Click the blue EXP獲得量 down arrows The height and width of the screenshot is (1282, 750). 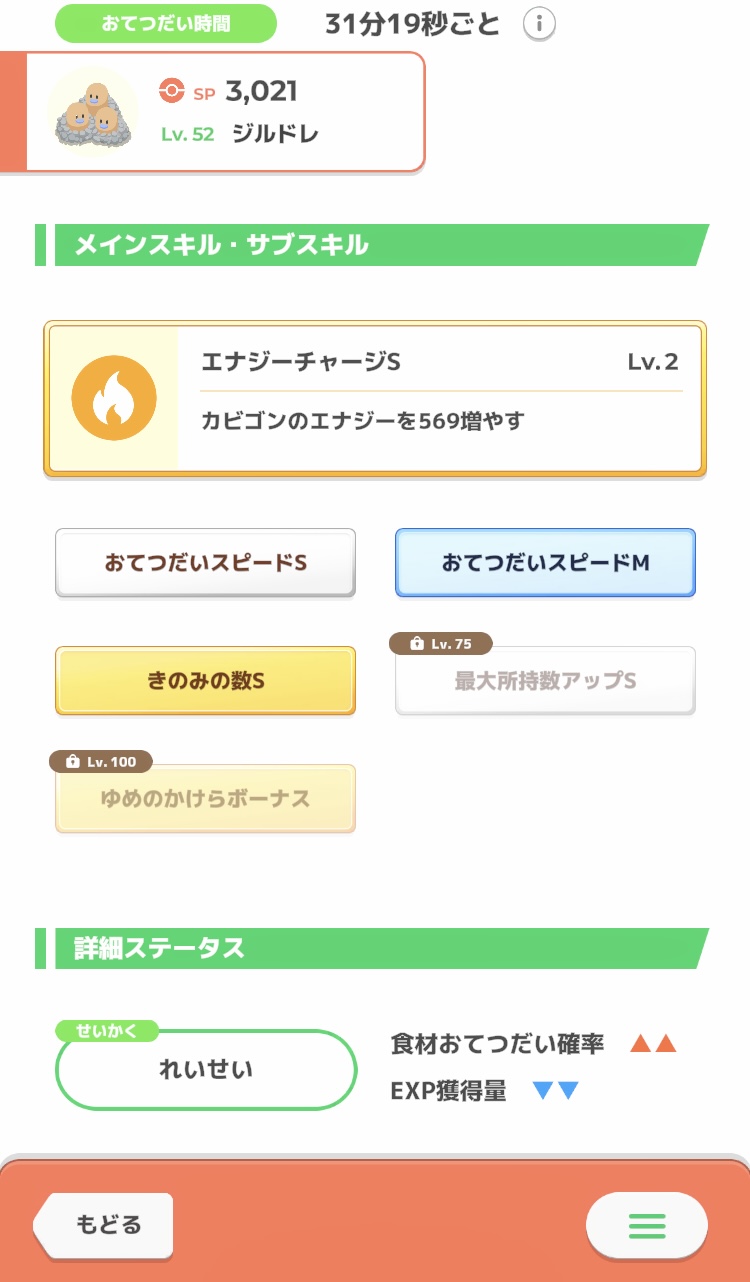click(557, 1092)
